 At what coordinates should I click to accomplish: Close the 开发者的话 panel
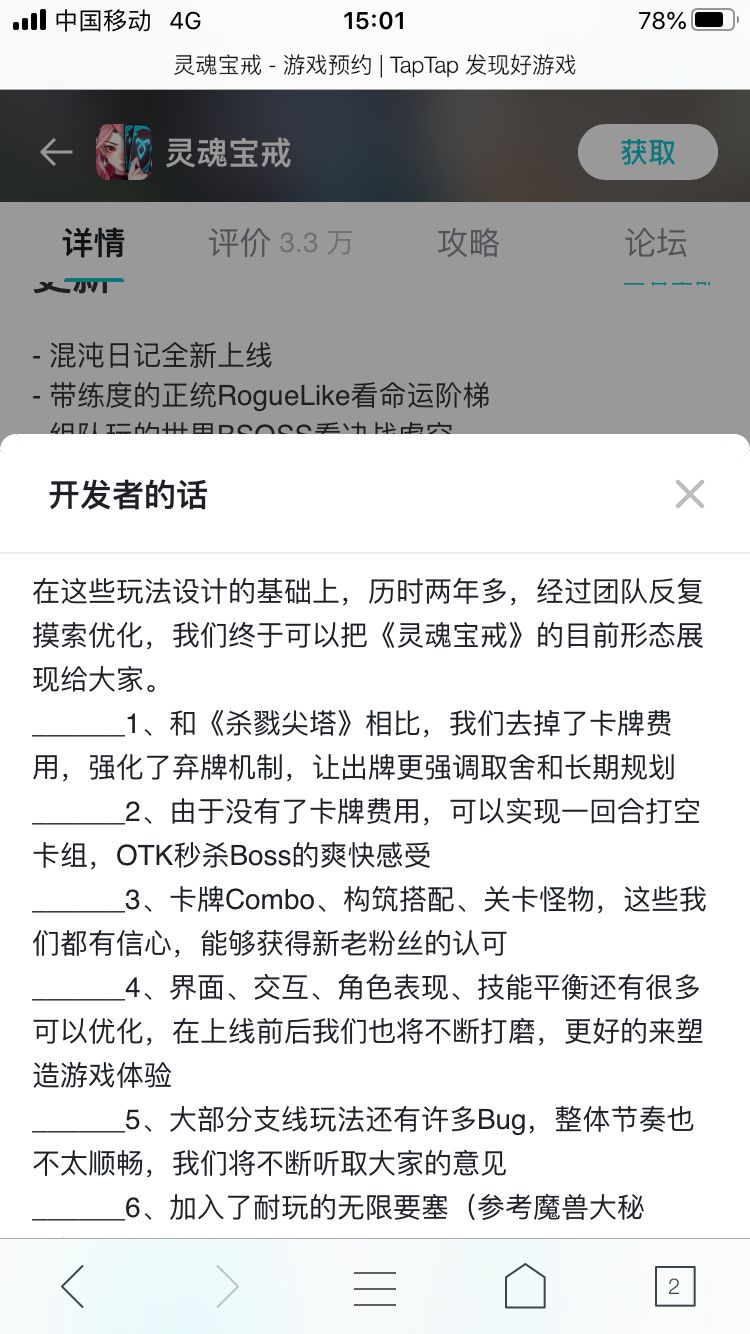coord(689,494)
